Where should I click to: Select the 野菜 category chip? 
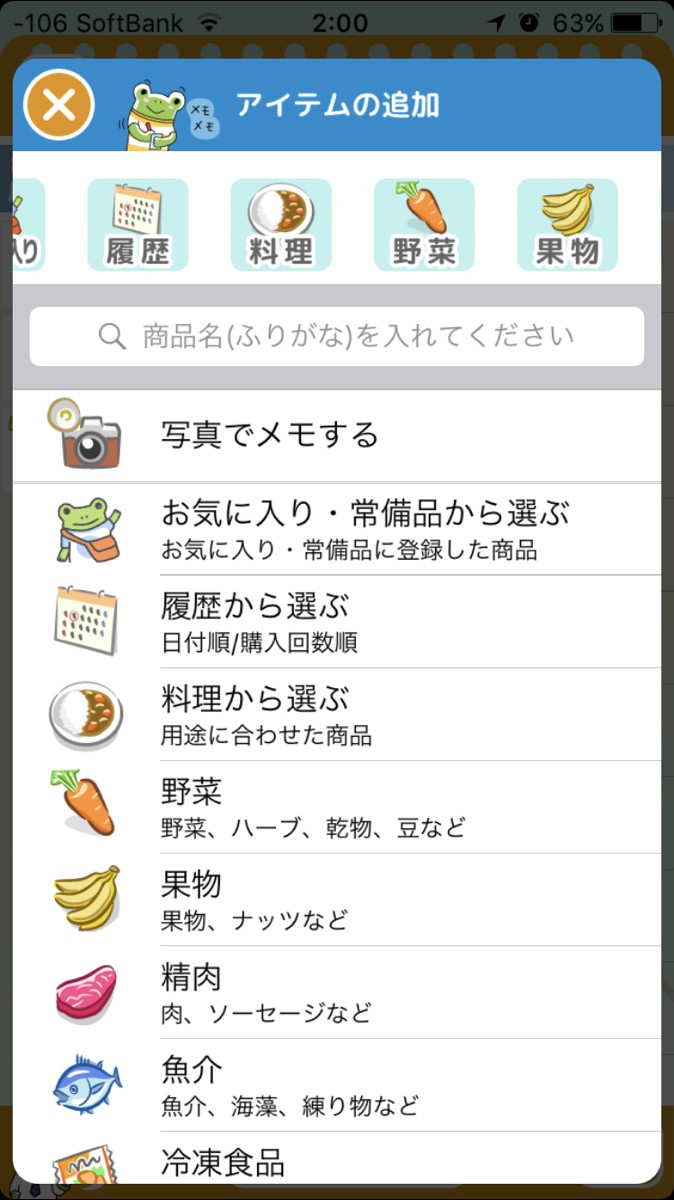coord(424,225)
